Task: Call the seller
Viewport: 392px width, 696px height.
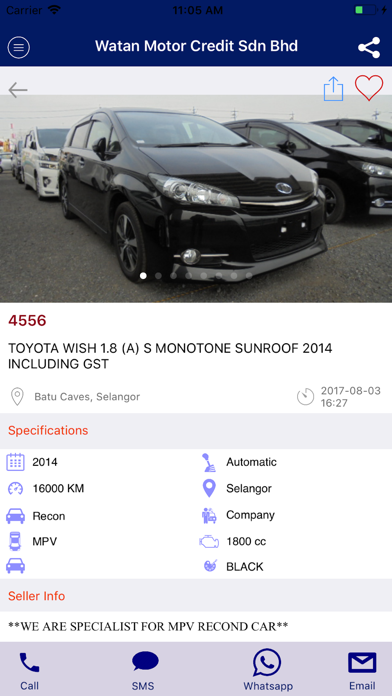Action: pyautogui.click(x=29, y=671)
